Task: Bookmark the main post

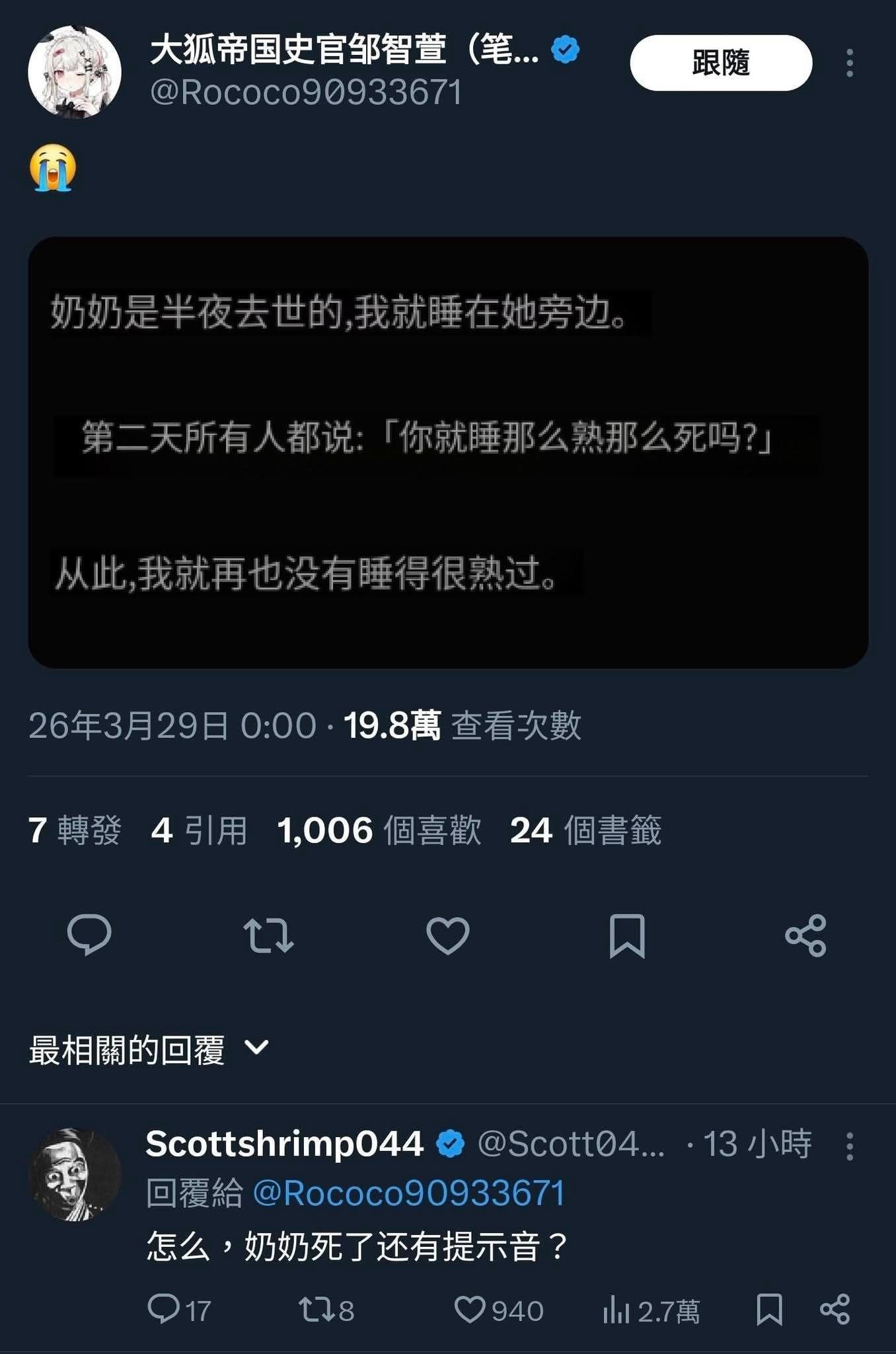Action: tap(626, 936)
